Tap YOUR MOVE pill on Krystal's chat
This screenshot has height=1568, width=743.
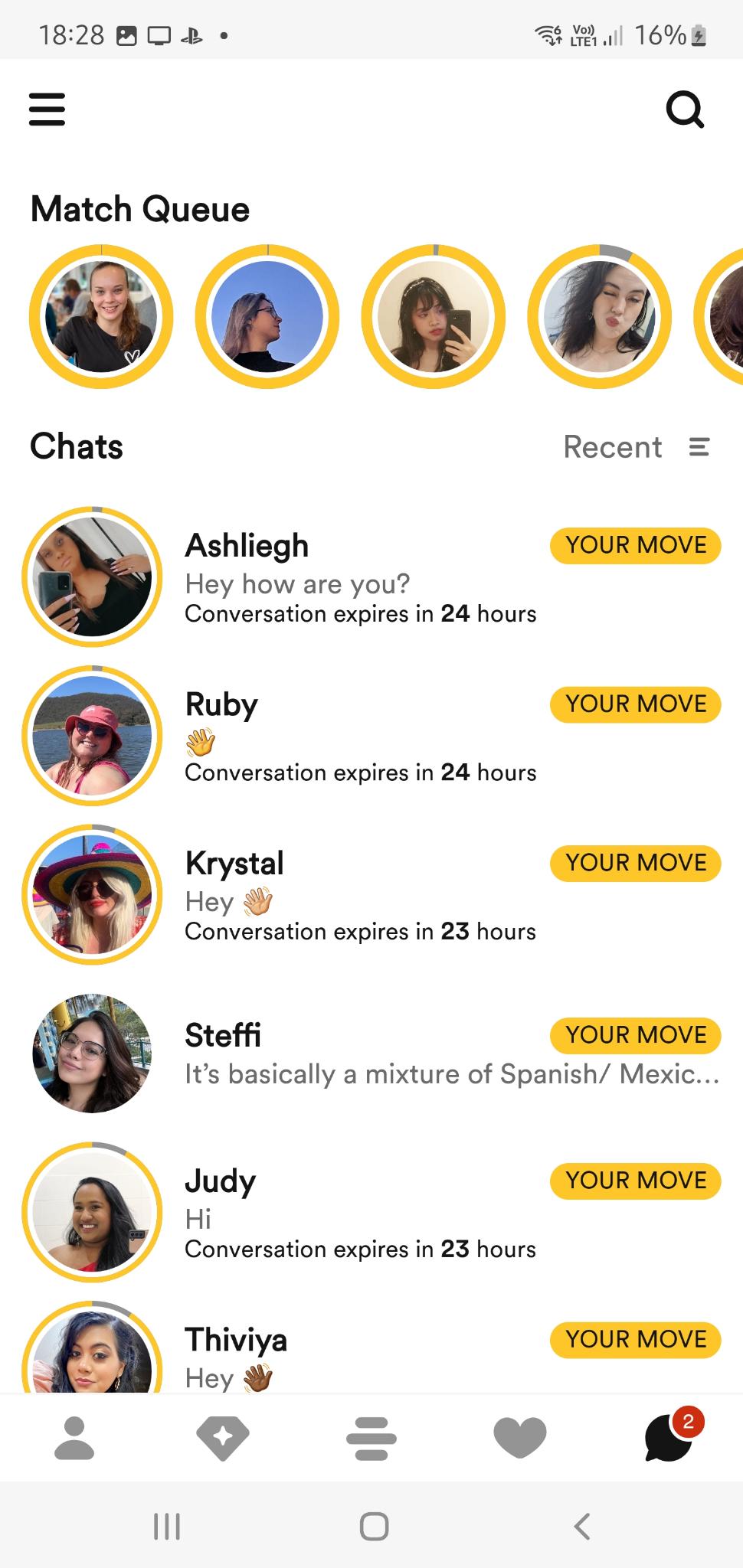pyautogui.click(x=634, y=863)
